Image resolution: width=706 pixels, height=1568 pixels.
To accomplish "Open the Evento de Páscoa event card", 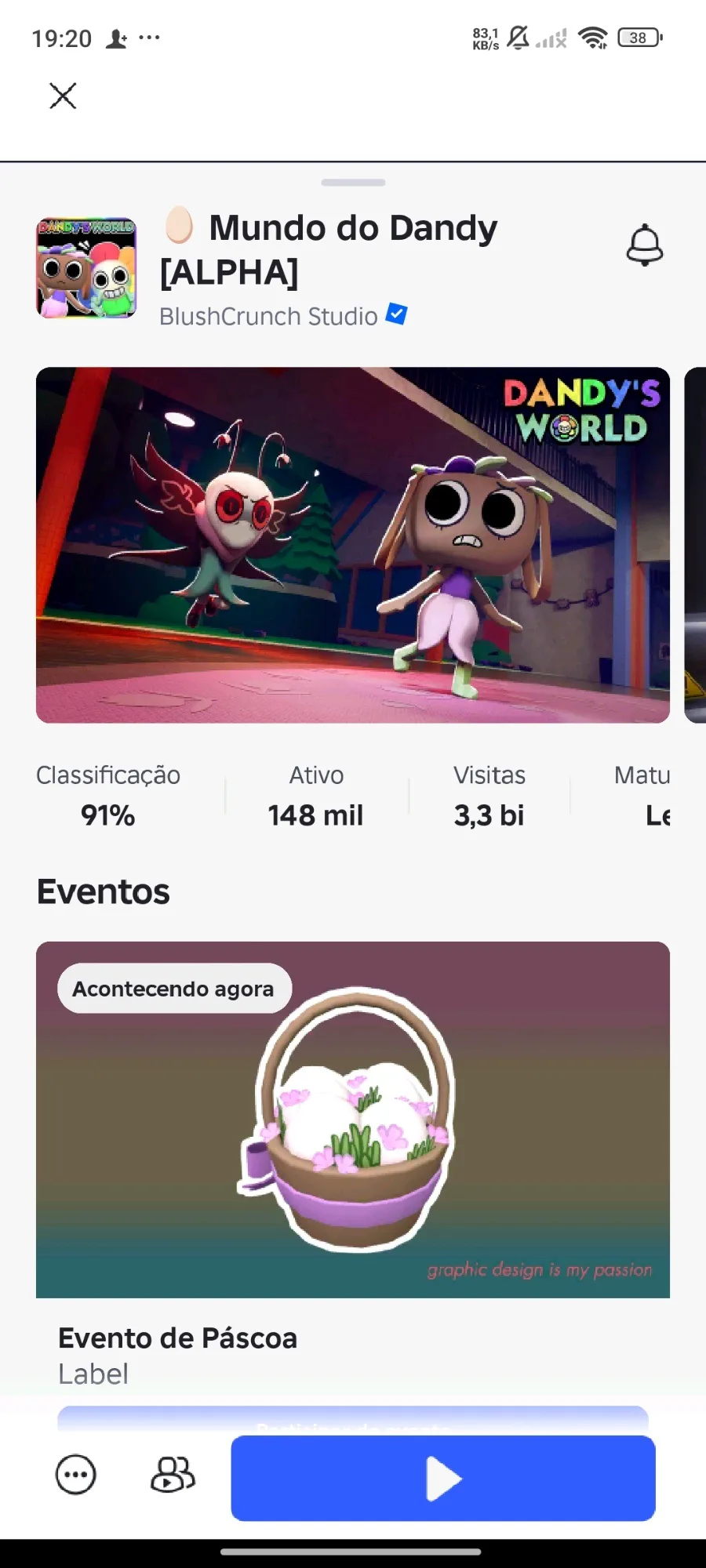I will pos(352,1160).
